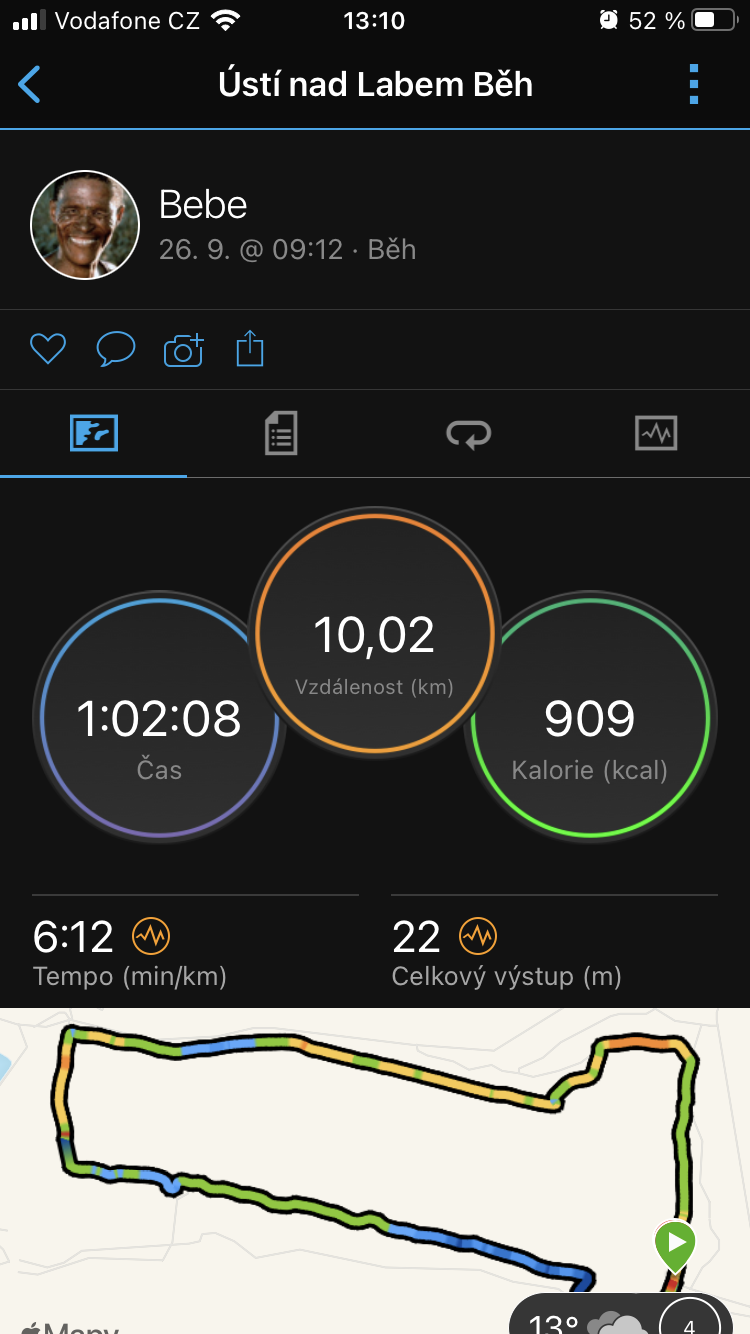Open the route map
Viewport: 750px width, 1334px height.
(x=375, y=1170)
